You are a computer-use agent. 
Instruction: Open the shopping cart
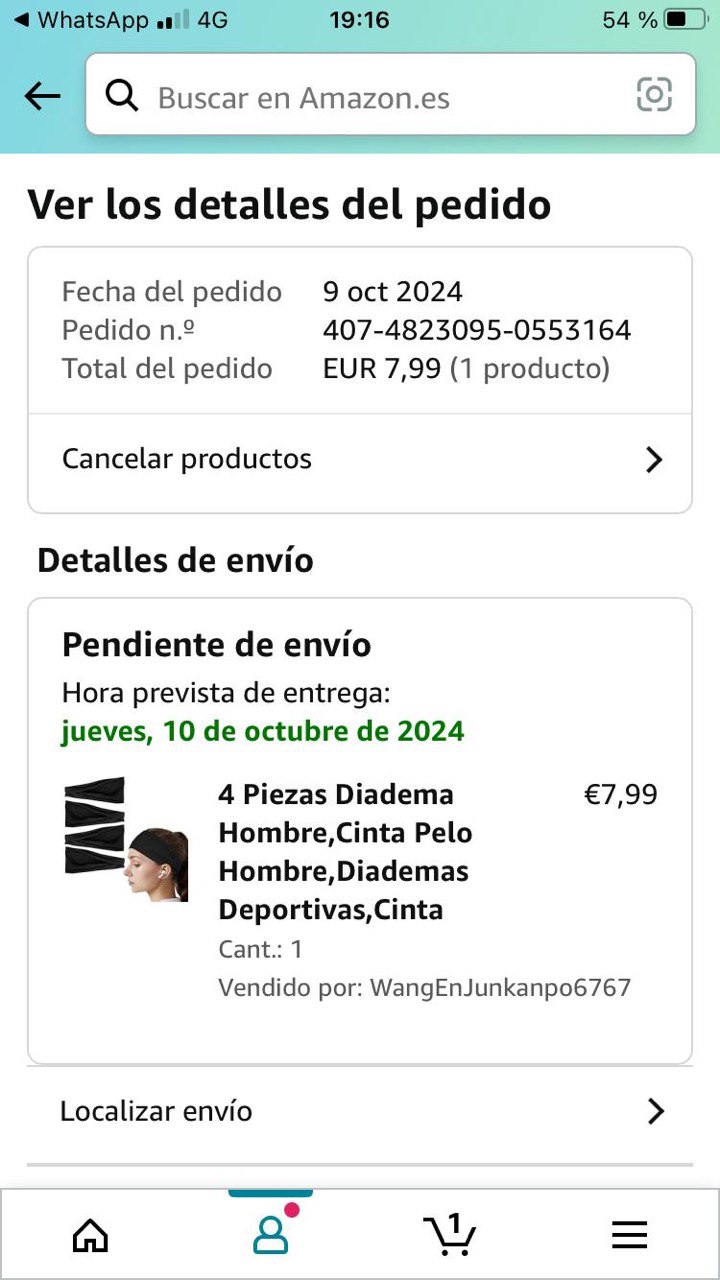(449, 1234)
